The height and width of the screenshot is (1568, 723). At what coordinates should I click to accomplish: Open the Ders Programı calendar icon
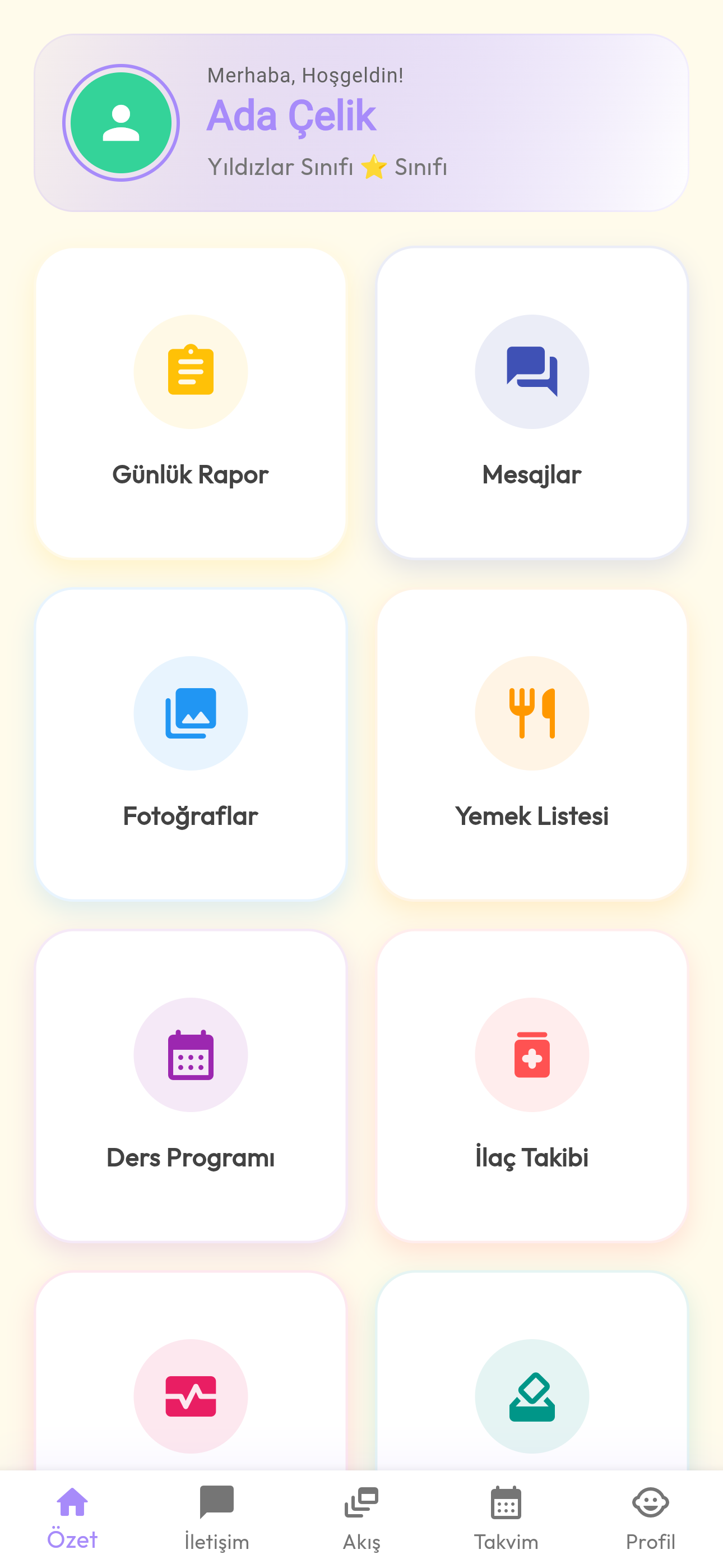click(191, 1055)
